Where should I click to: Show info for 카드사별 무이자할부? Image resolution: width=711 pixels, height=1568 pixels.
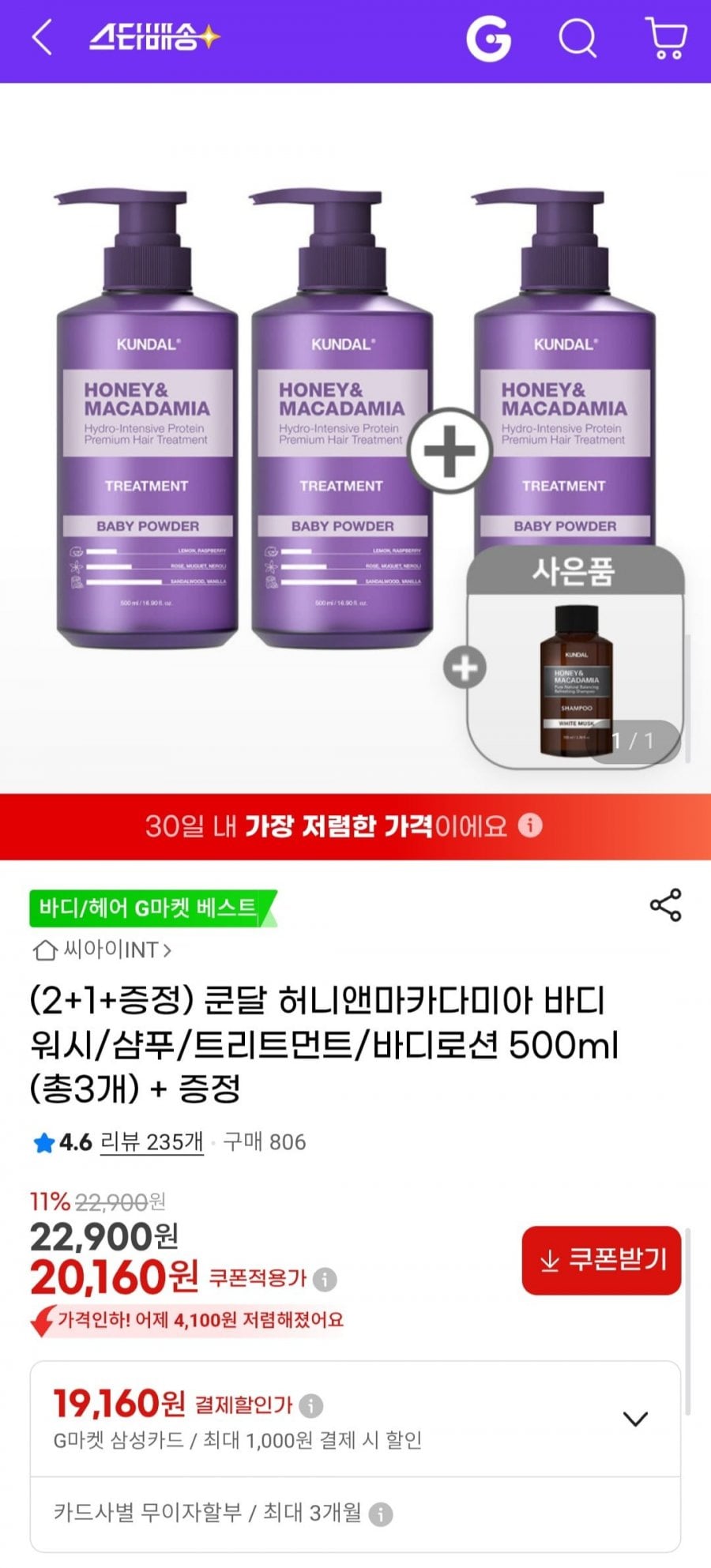381,1513
